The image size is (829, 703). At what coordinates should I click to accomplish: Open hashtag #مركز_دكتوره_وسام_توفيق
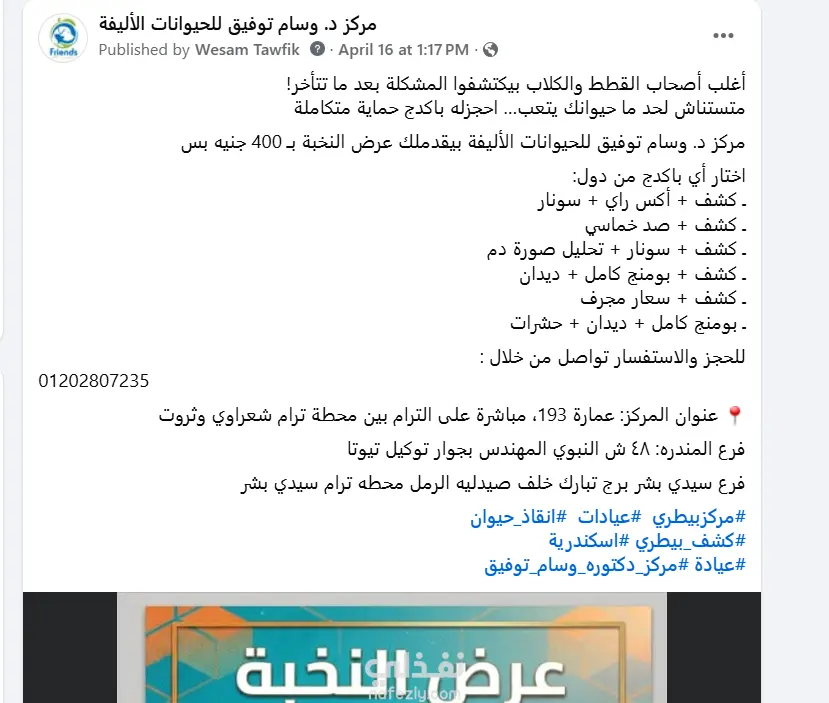click(x=587, y=565)
